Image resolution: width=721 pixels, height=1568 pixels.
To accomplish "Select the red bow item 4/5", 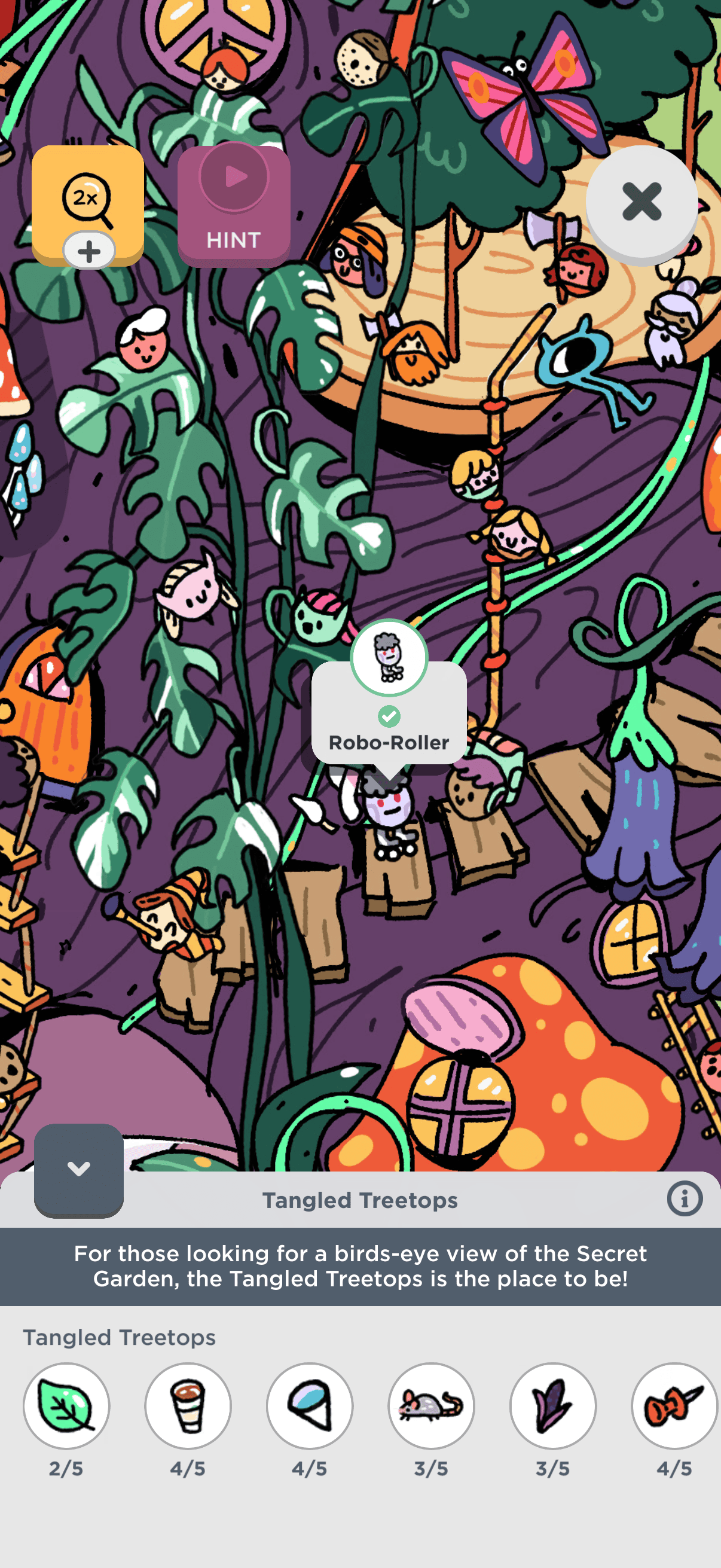I will (x=674, y=1406).
